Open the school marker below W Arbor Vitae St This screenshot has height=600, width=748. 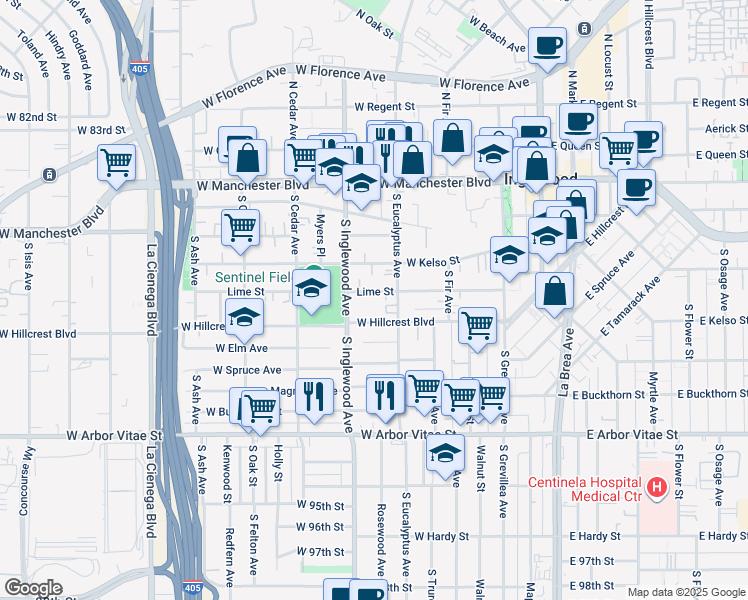446,452
